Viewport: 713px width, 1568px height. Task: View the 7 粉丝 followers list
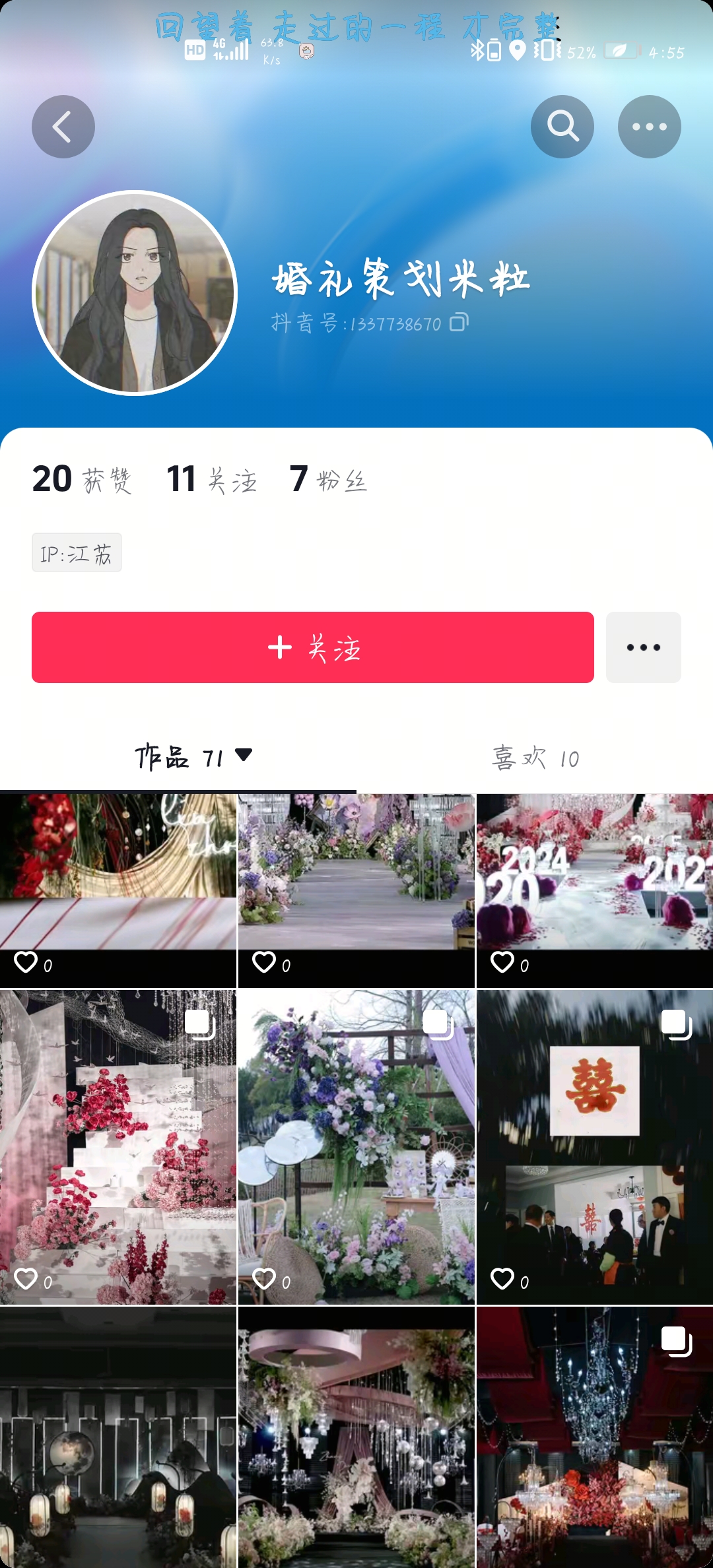[328, 479]
